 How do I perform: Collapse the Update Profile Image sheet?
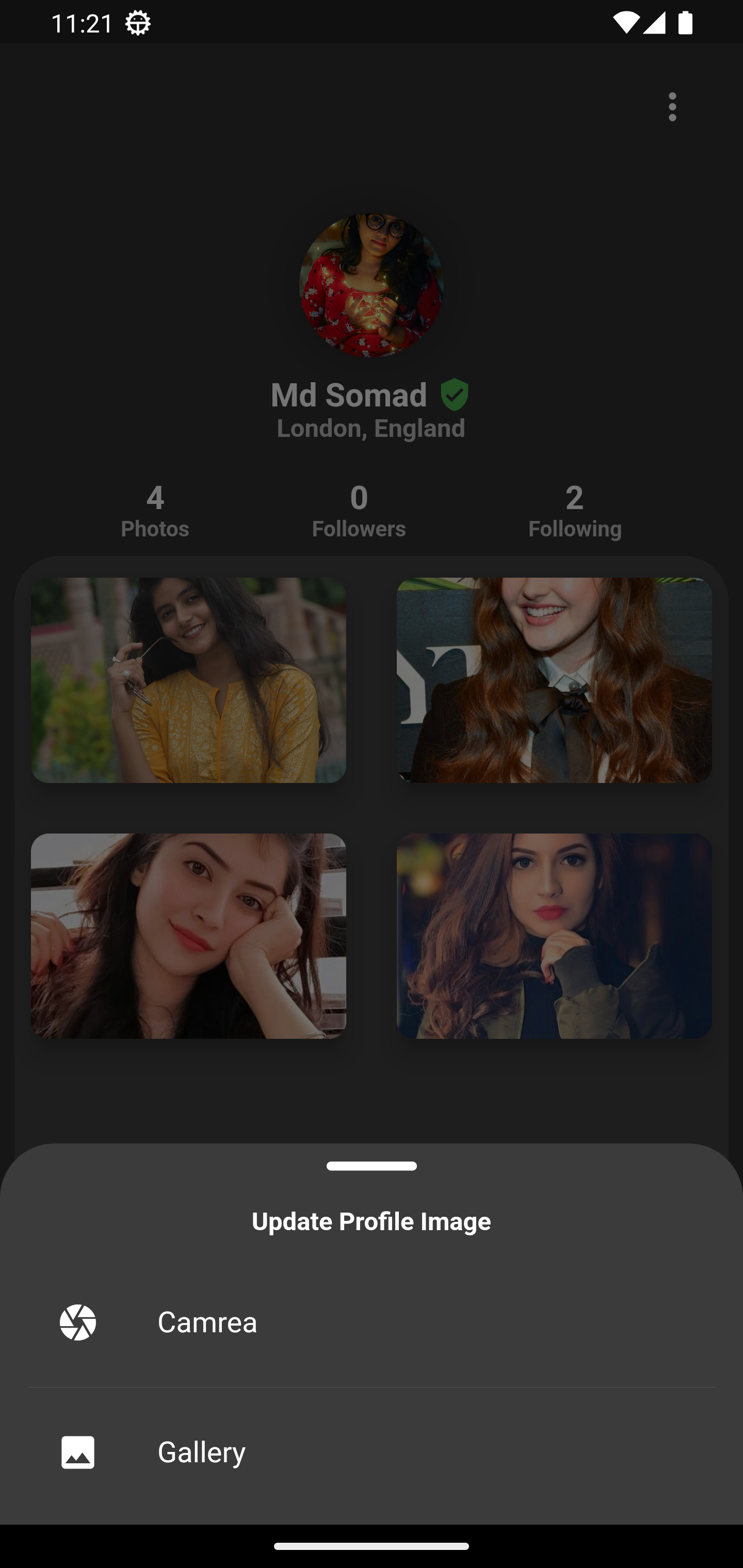(372, 1166)
